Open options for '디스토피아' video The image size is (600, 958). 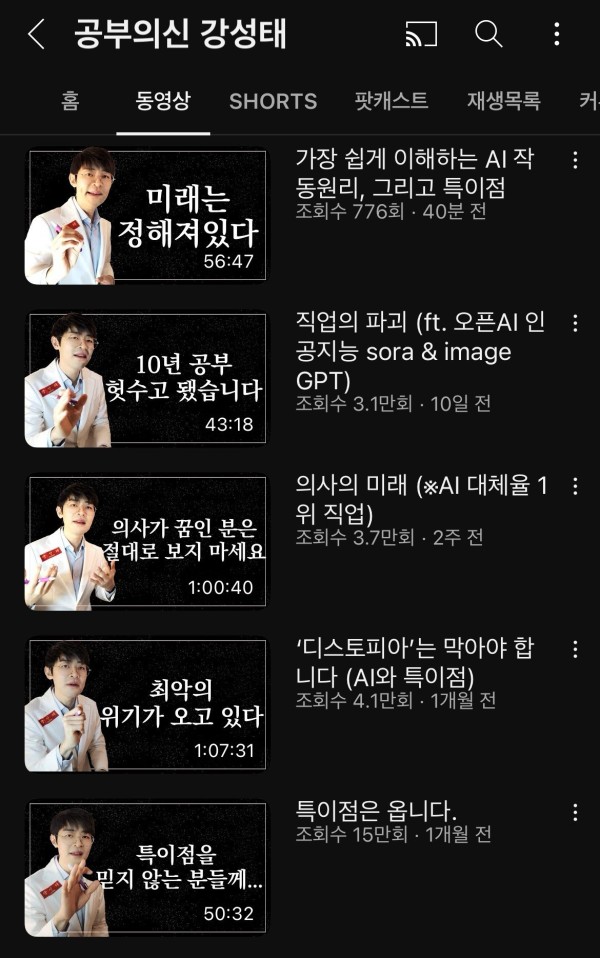[575, 649]
